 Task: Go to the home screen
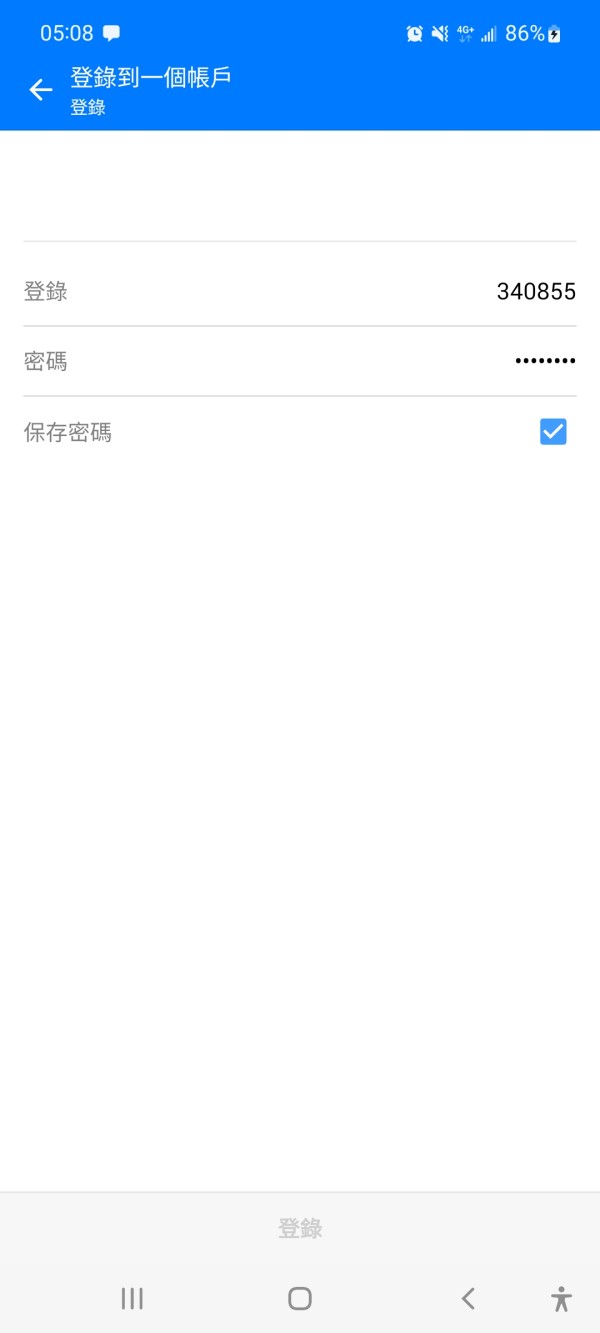click(300, 1298)
